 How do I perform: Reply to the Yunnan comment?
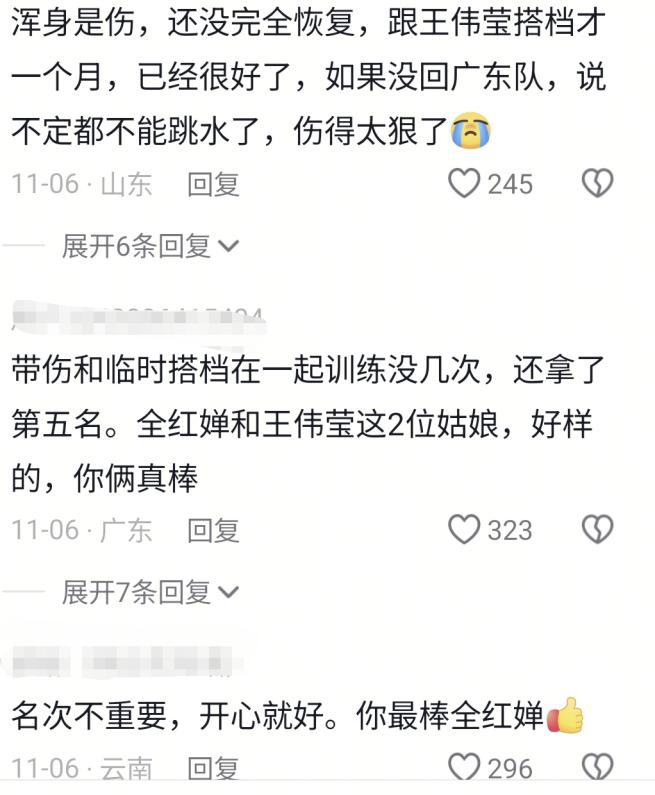(213, 769)
